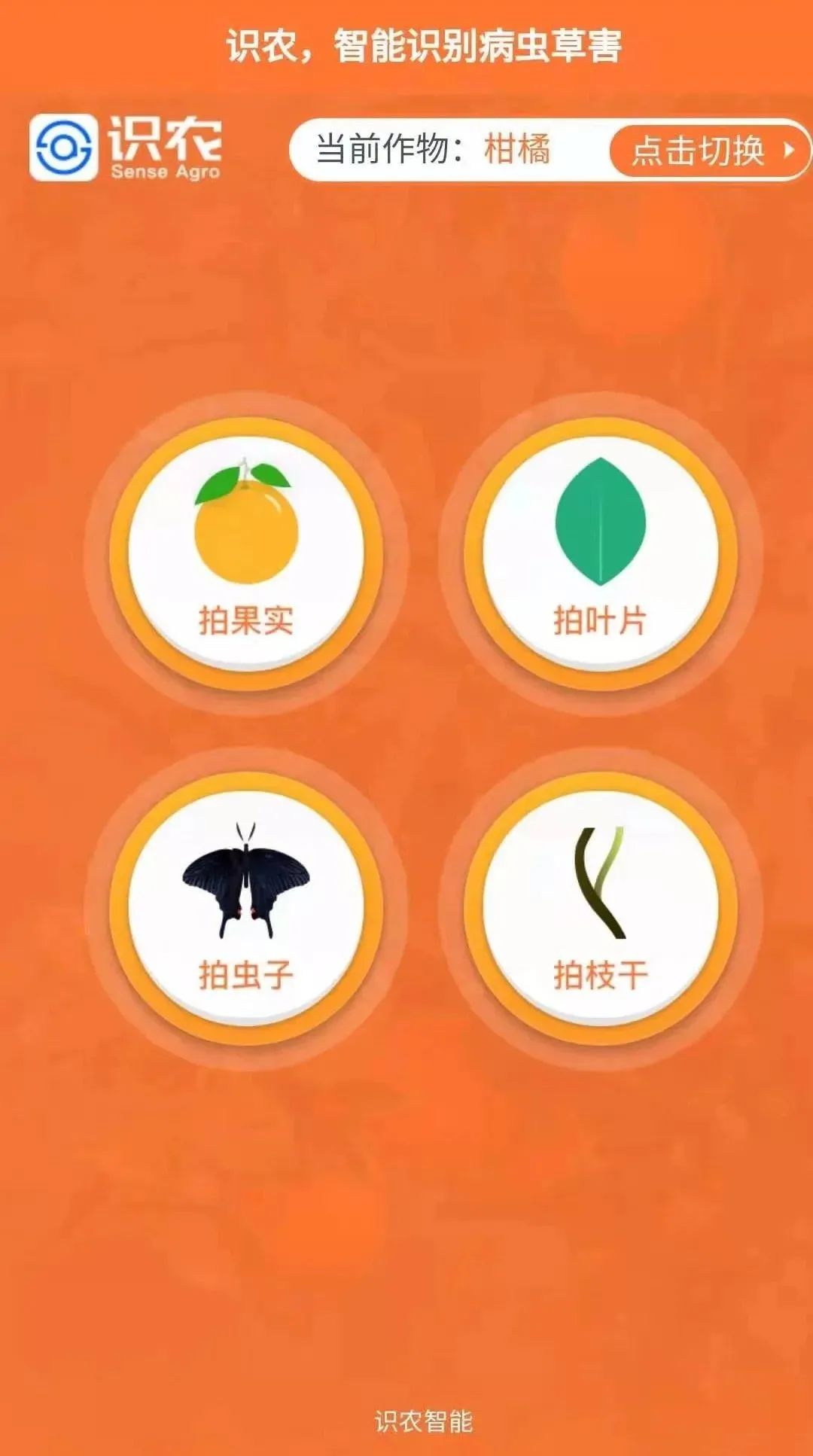This screenshot has height=1456, width=813.
Task: Start 拍枝干 branch photo recognition
Action: (x=600, y=907)
